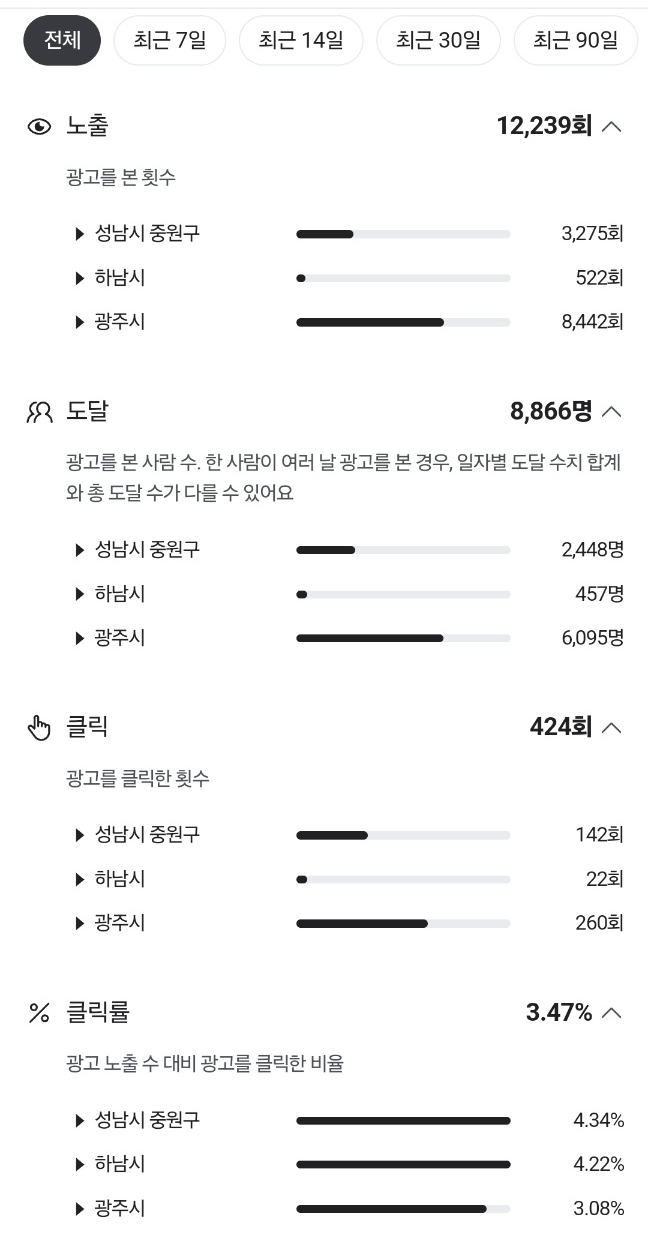Expand 성남시 중원구 under 노출

coord(349,234)
